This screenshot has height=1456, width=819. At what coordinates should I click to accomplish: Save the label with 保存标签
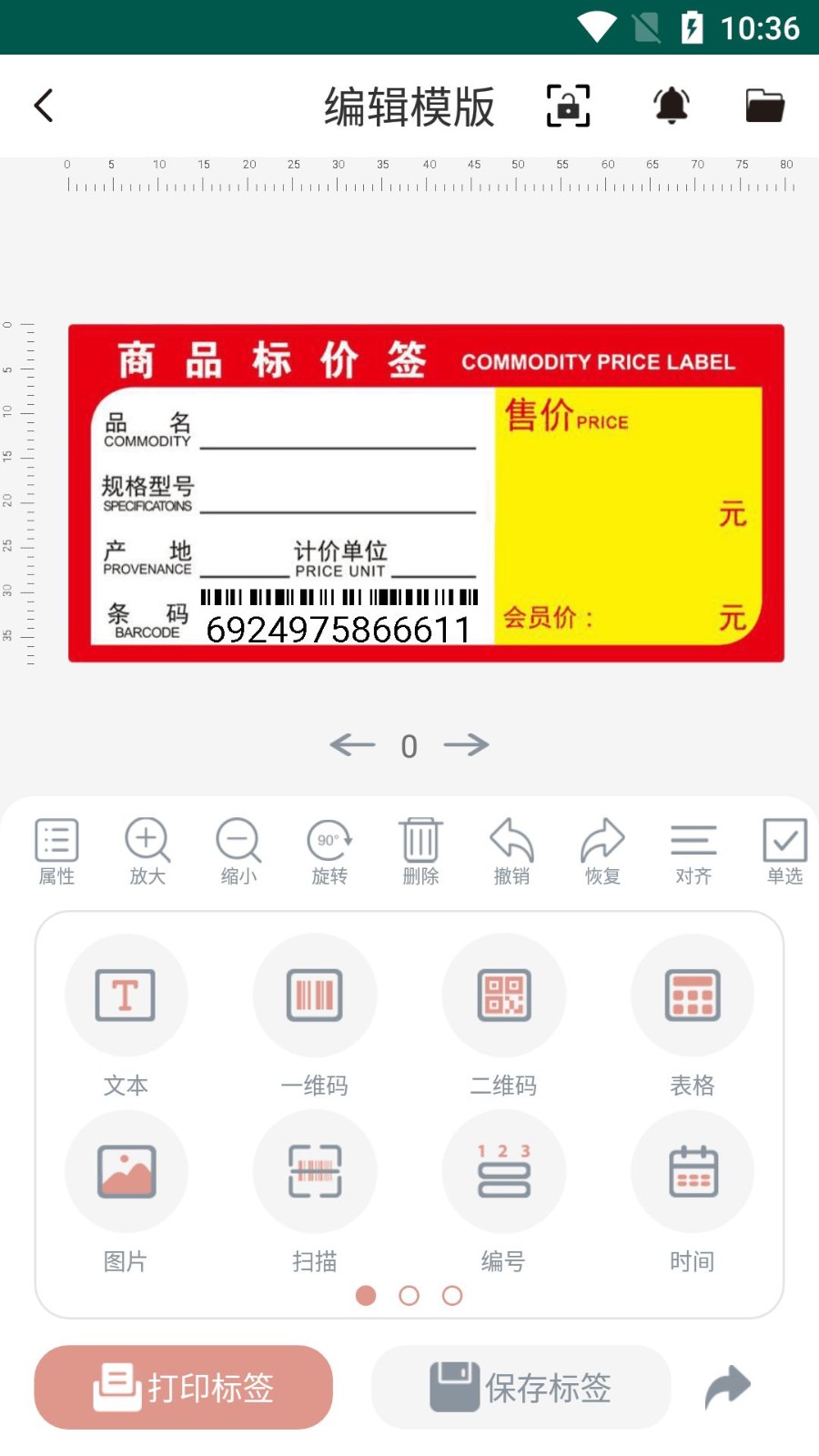[521, 1387]
